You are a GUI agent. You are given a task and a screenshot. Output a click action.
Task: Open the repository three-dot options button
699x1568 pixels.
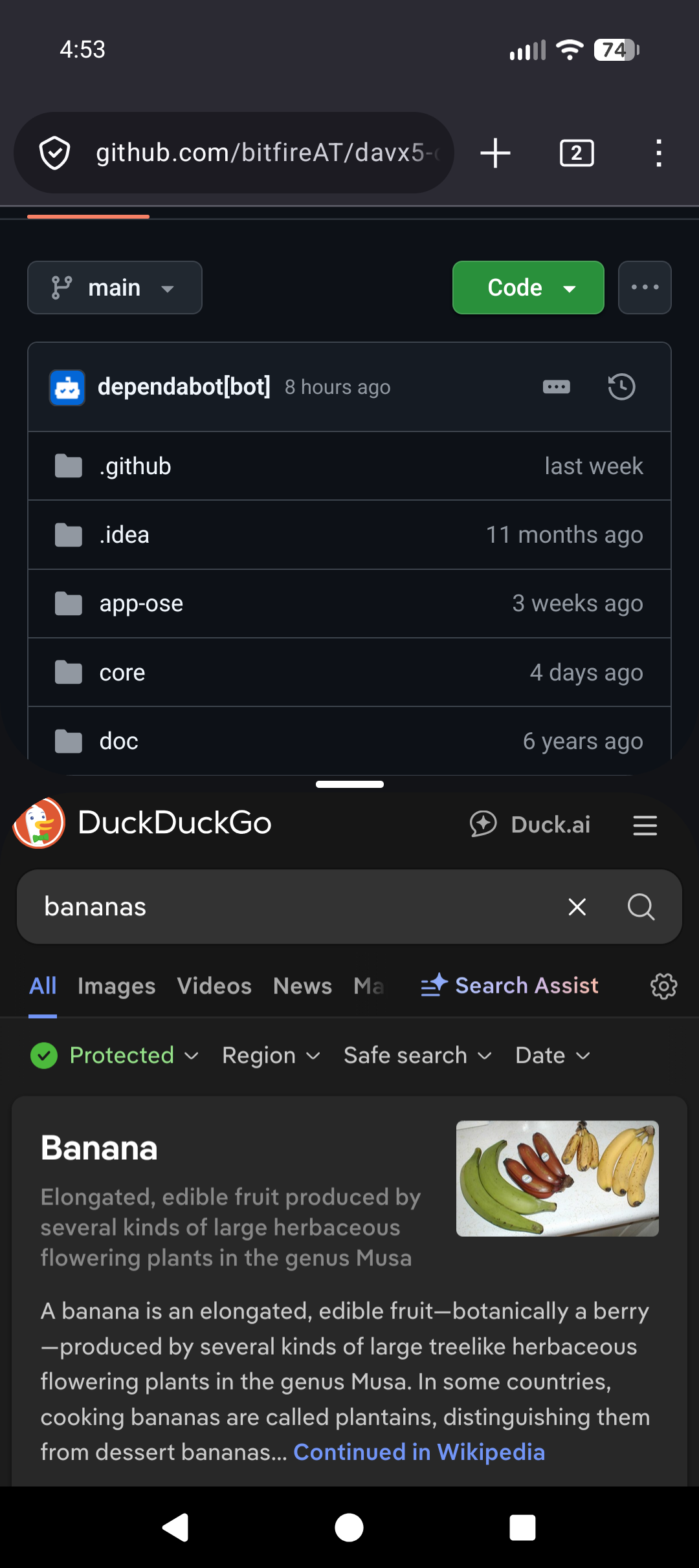(645, 288)
